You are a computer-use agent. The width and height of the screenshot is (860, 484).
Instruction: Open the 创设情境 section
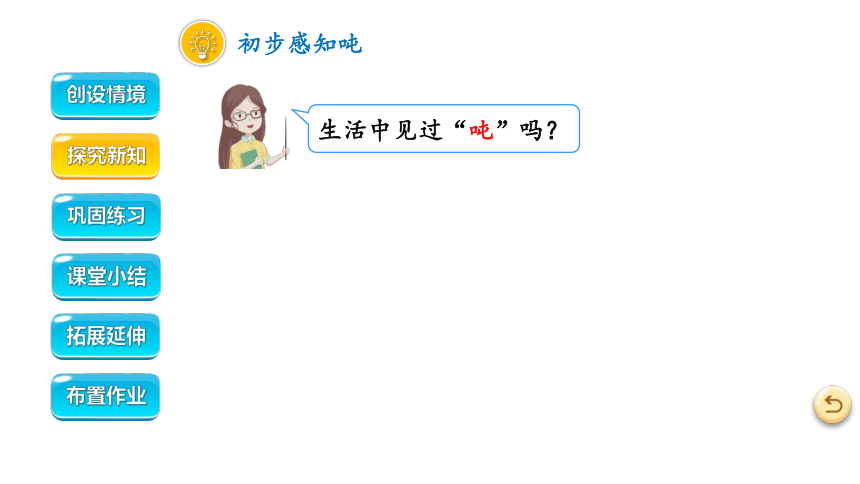[x=105, y=95]
